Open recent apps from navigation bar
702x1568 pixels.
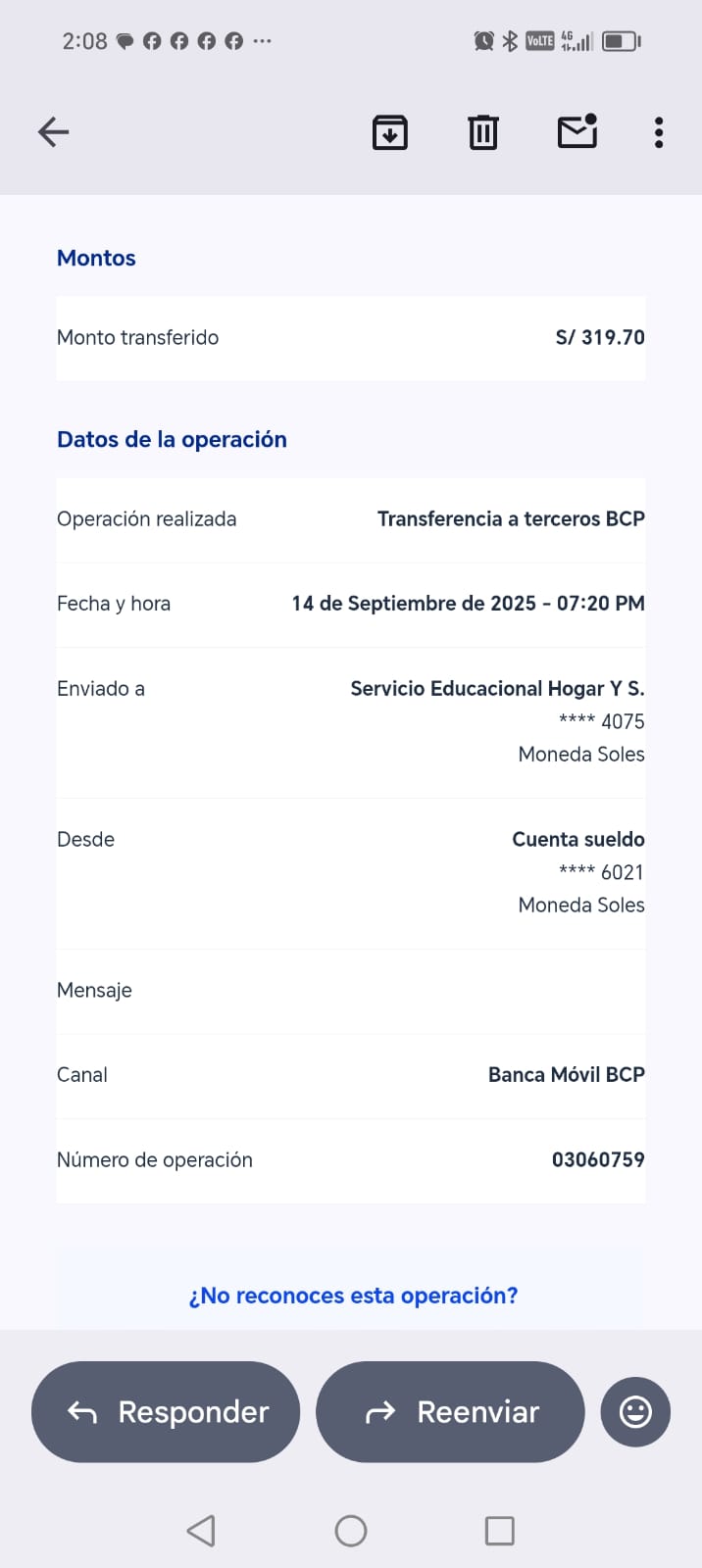500,1531
